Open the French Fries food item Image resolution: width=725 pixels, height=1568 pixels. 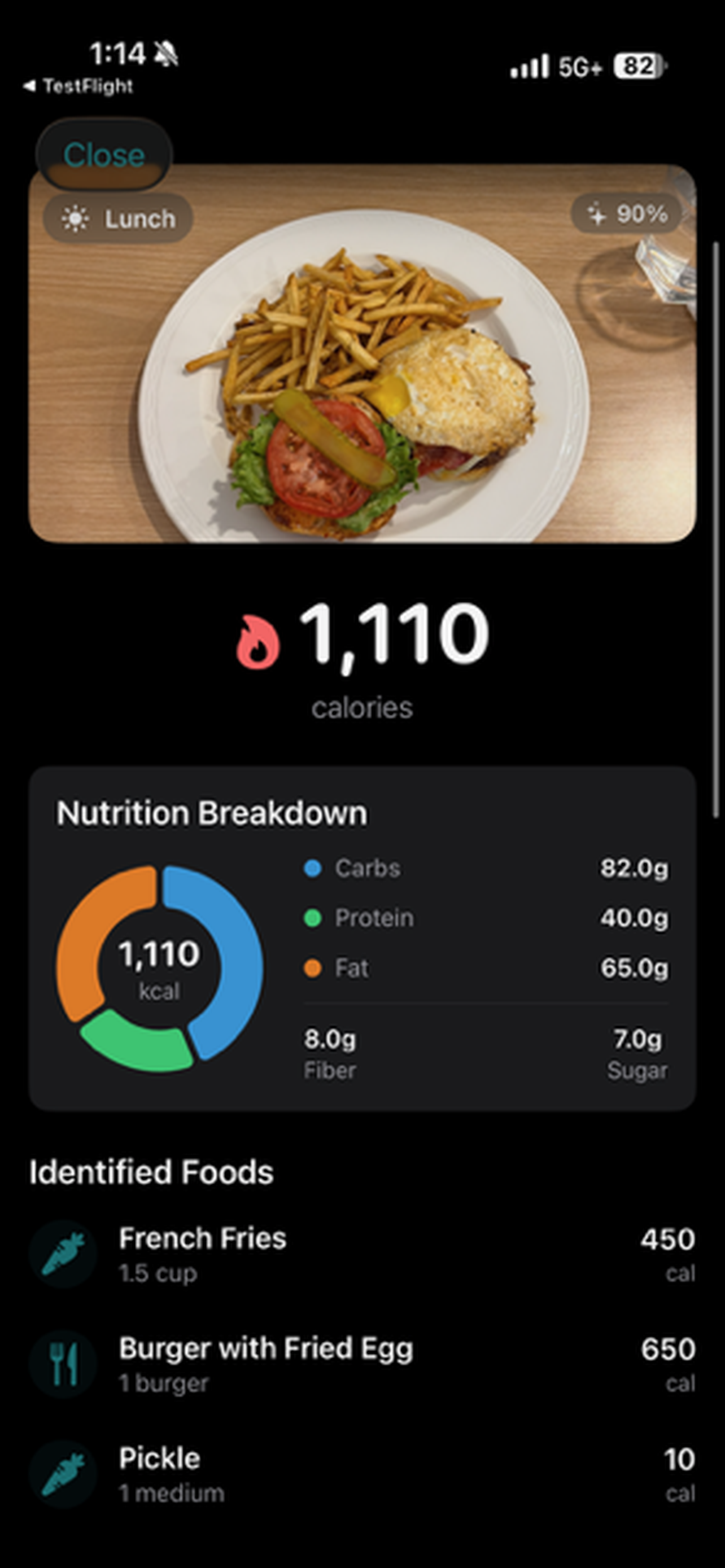[362, 1254]
